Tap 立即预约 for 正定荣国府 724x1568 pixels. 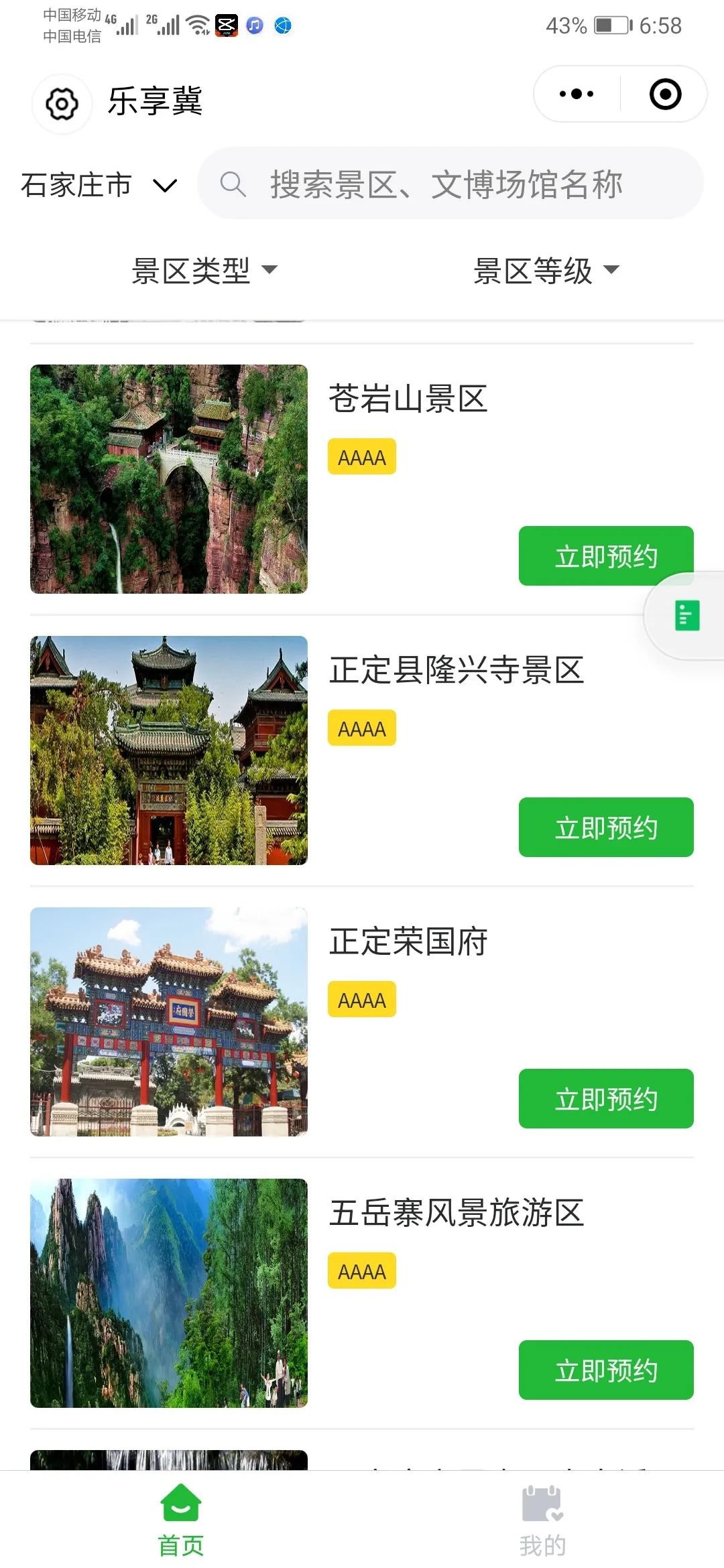click(x=605, y=1098)
